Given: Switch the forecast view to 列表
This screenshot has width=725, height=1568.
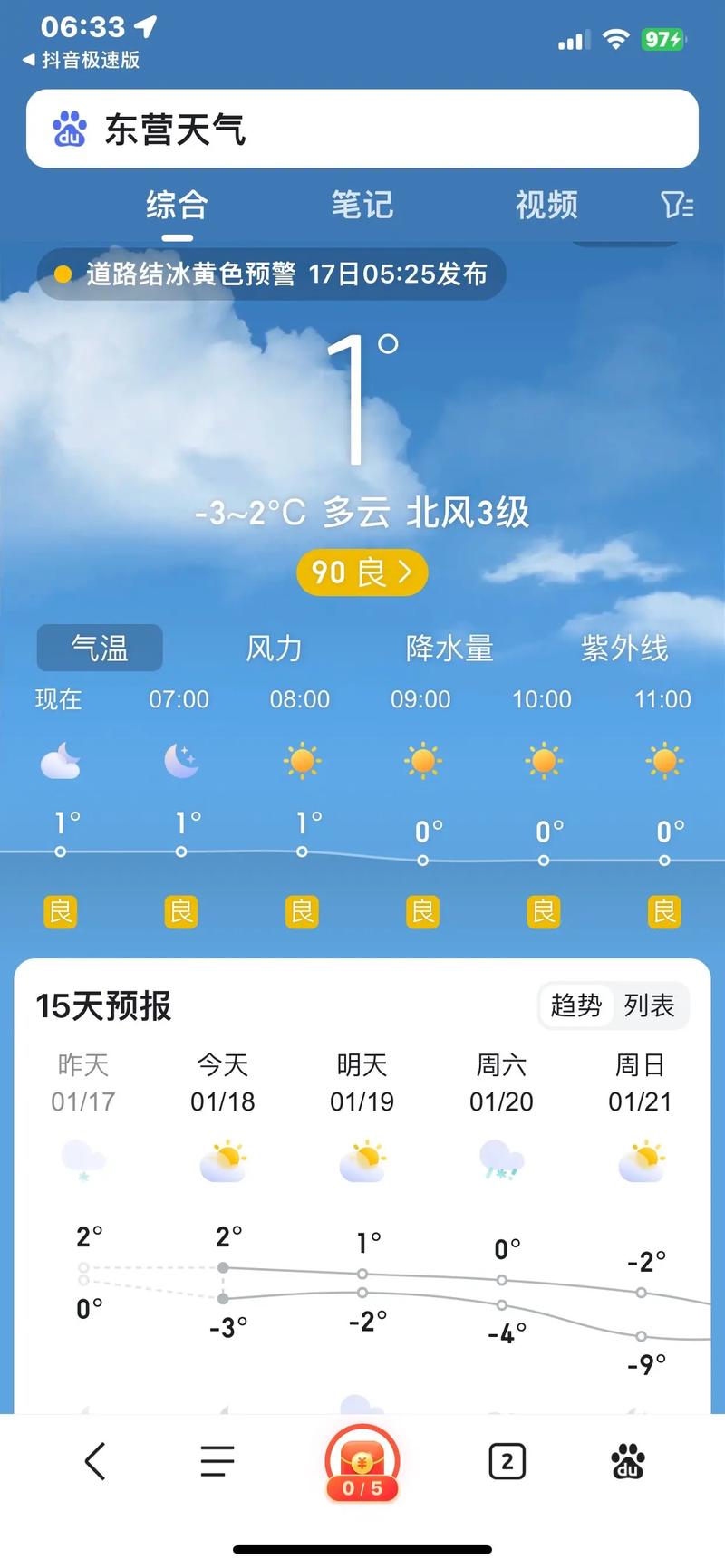Looking at the screenshot, I should [x=650, y=1005].
